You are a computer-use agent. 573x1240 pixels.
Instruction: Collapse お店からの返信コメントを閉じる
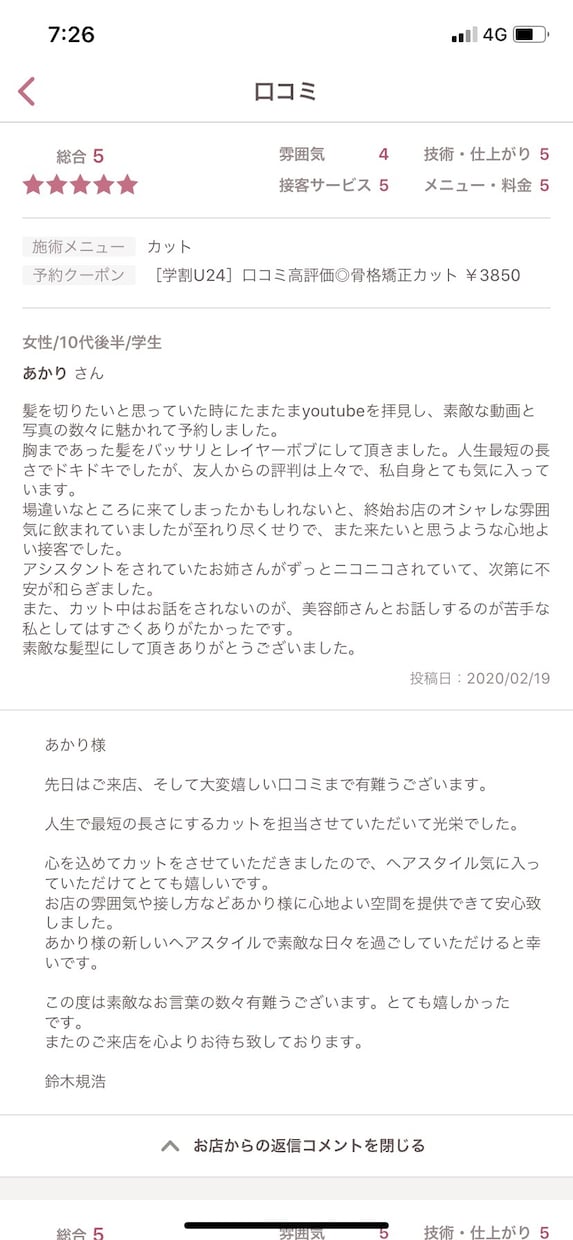pyautogui.click(x=286, y=1146)
